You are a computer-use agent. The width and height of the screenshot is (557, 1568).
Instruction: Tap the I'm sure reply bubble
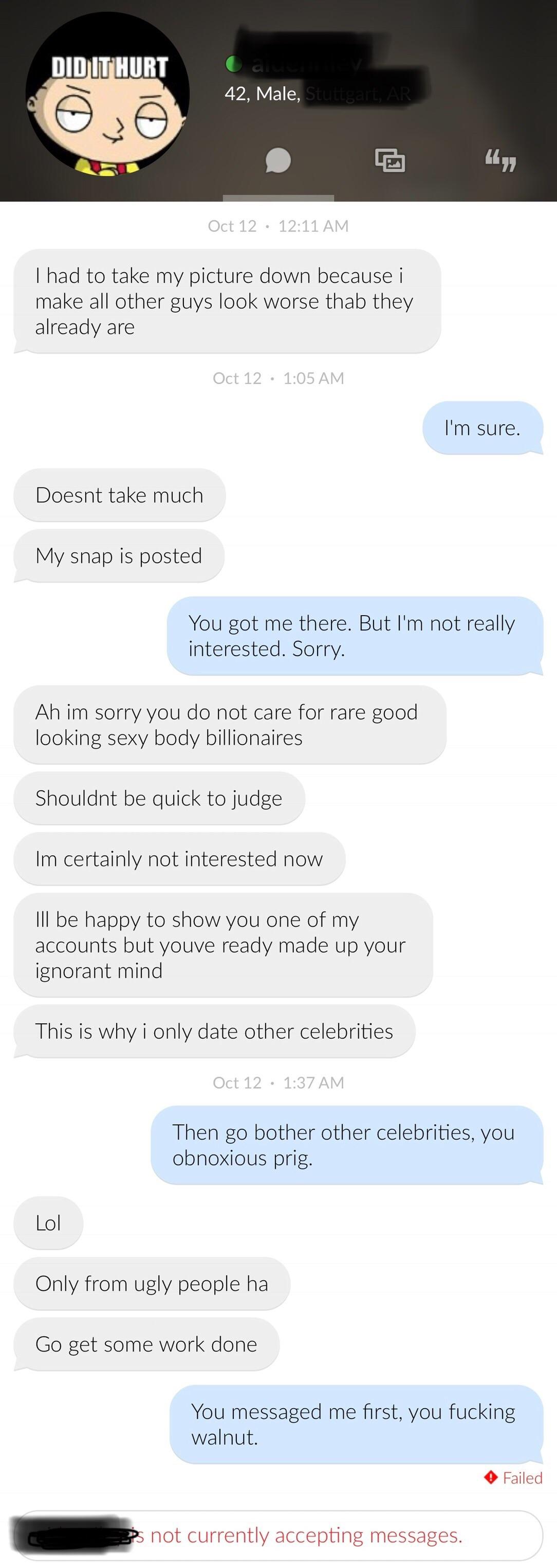click(482, 428)
